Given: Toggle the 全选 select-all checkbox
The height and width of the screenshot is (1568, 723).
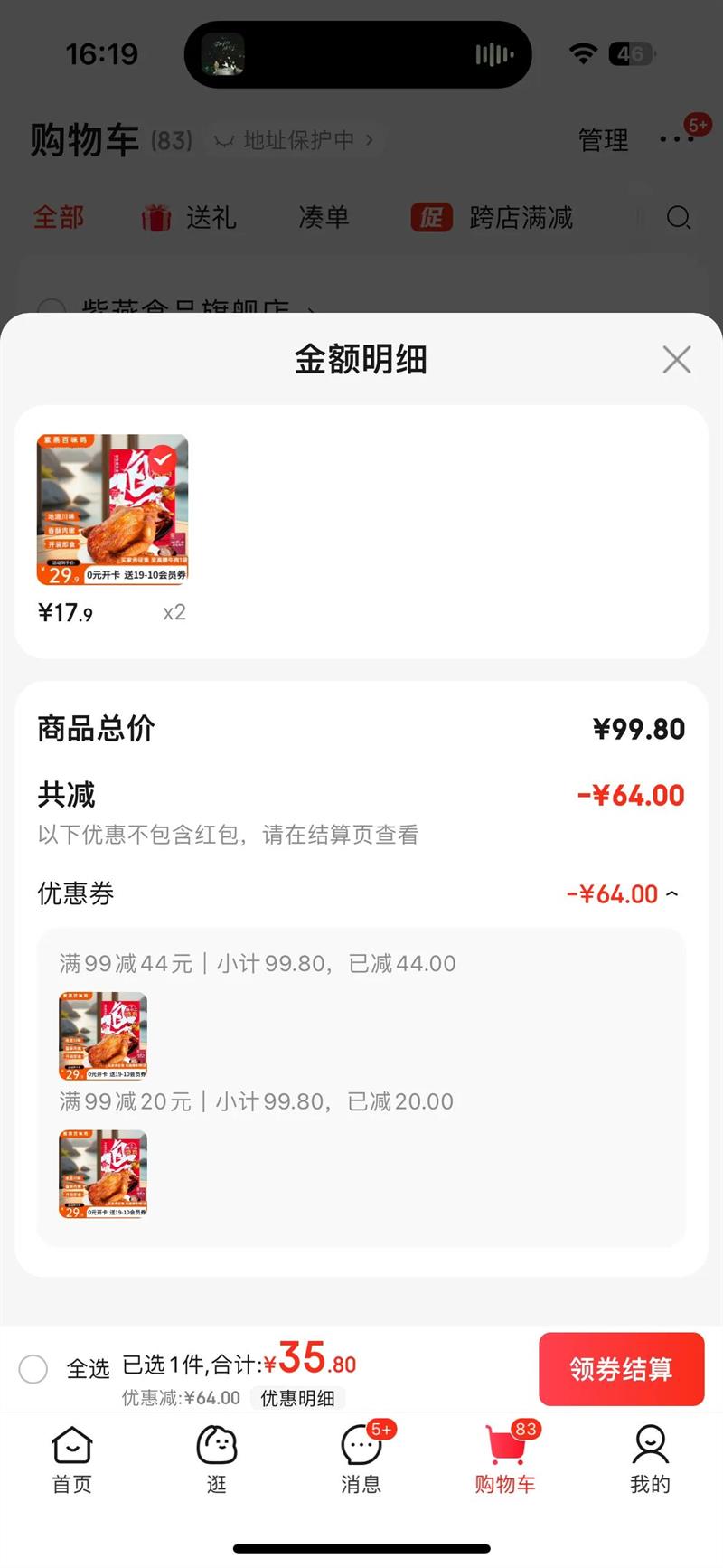Looking at the screenshot, I should (33, 1368).
